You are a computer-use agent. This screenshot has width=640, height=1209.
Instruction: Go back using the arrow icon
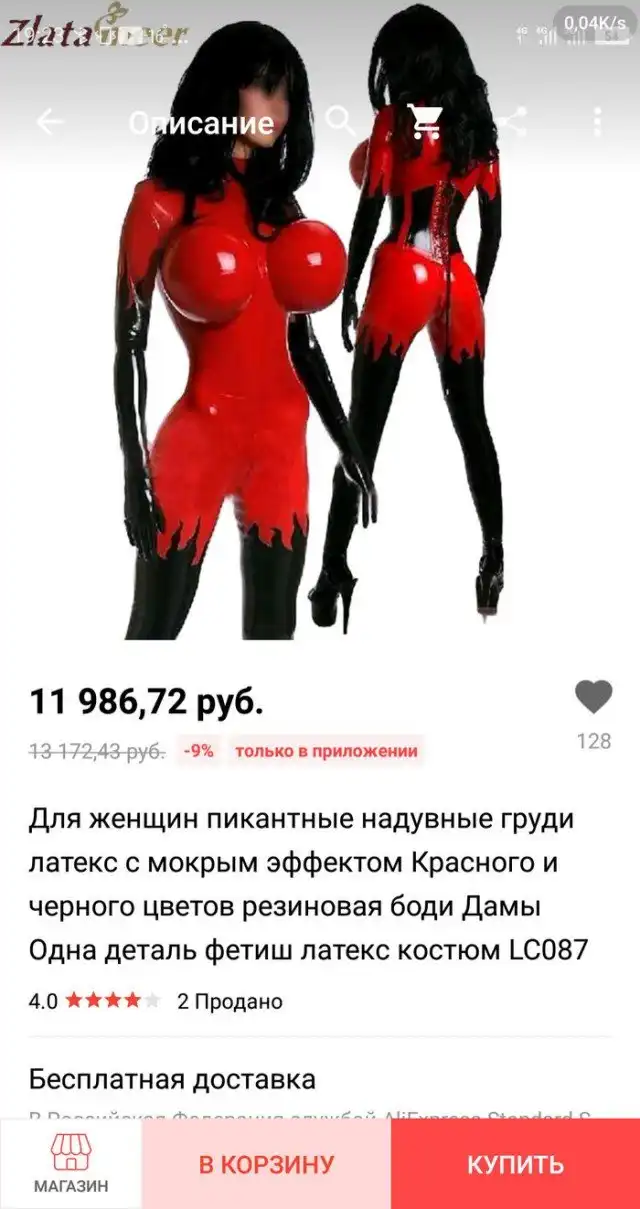49,122
